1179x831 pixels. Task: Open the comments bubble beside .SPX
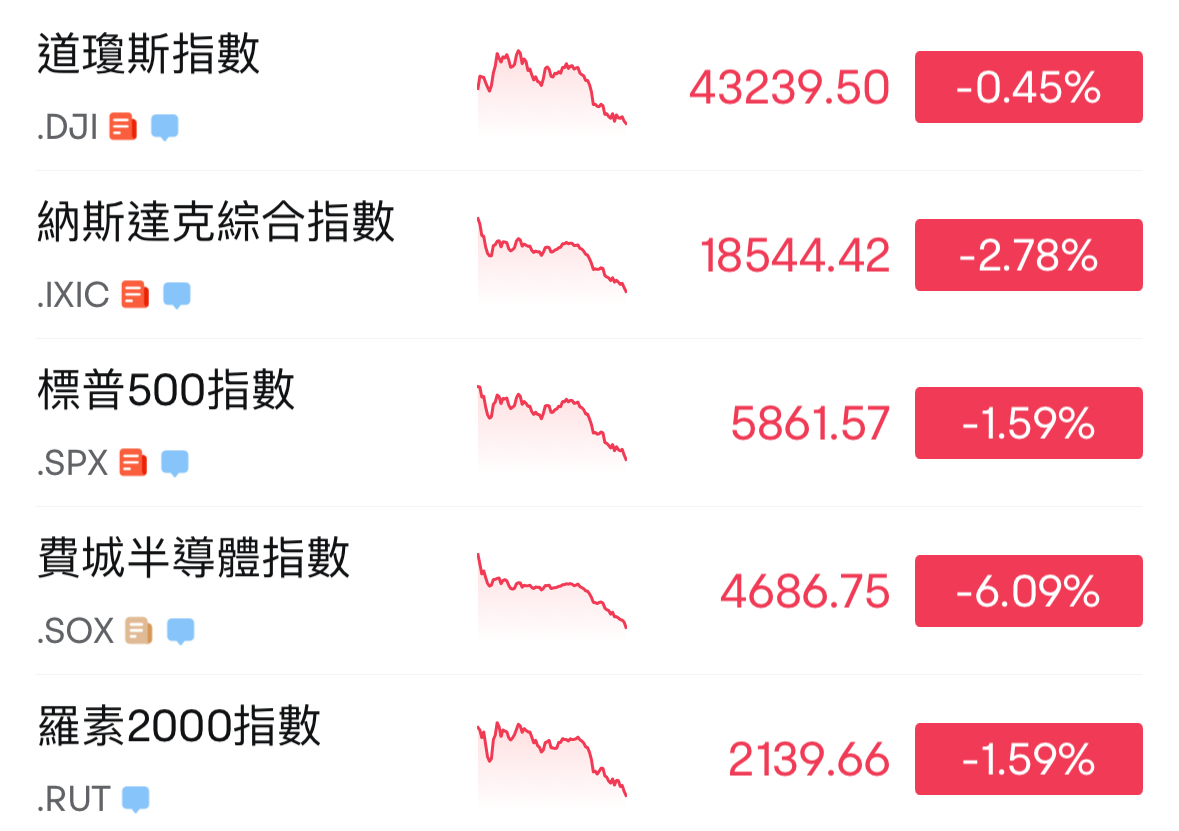pos(174,463)
